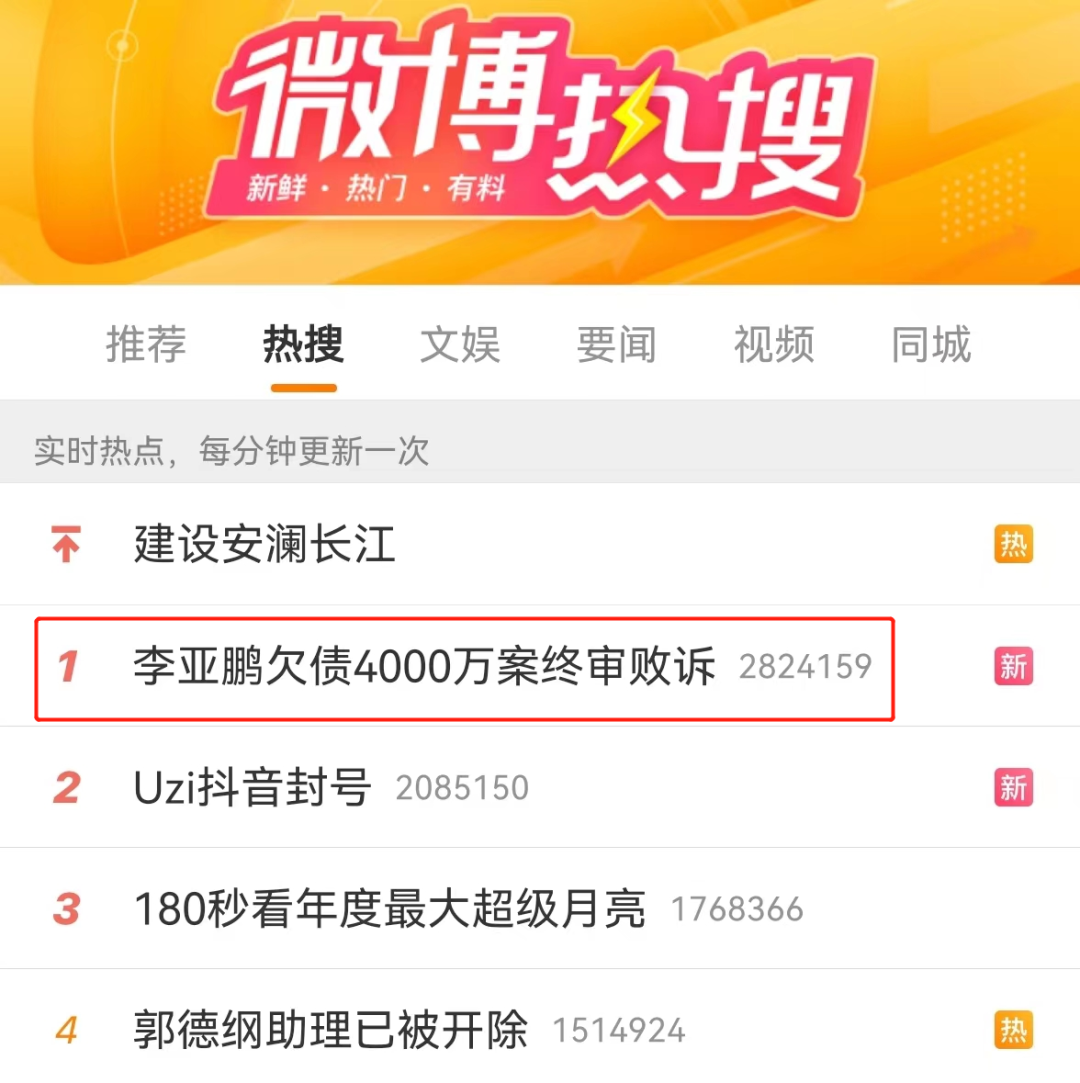Tap 郭德纲助理已被开除 trending entry
Image resolution: width=1080 pixels, height=1083 pixels.
331,1030
